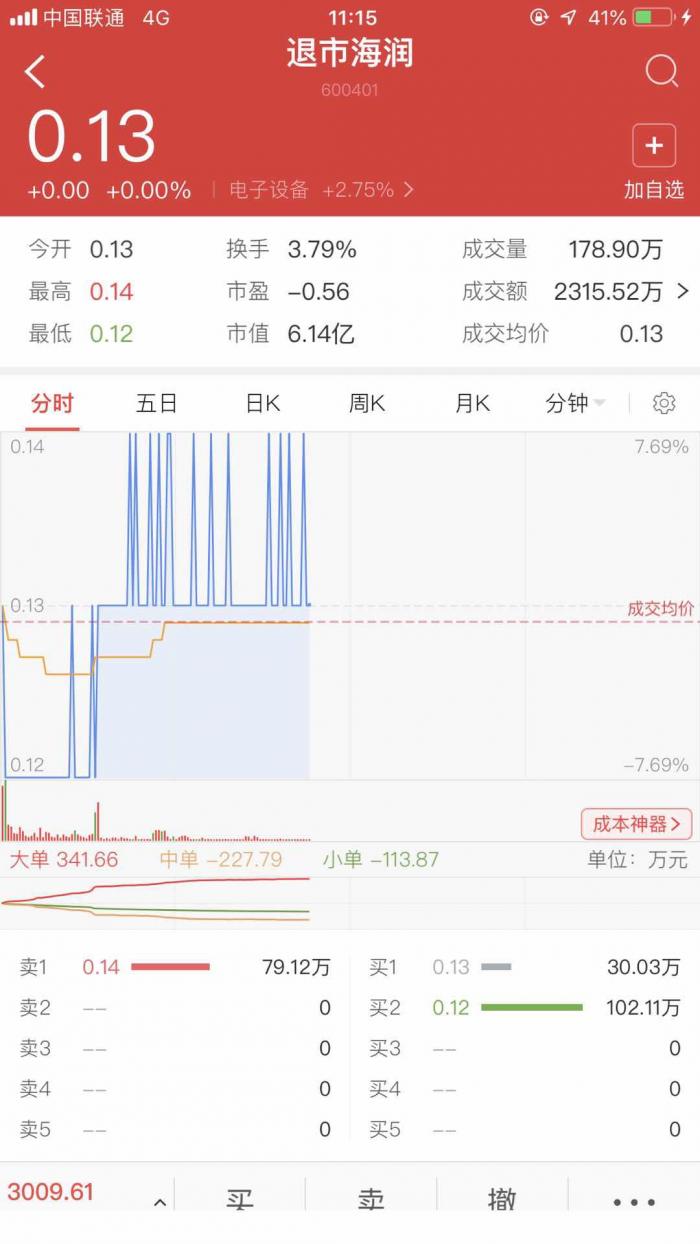This screenshot has height=1244, width=700.
Task: Open the three-dot more menu
Action: (x=634, y=1202)
